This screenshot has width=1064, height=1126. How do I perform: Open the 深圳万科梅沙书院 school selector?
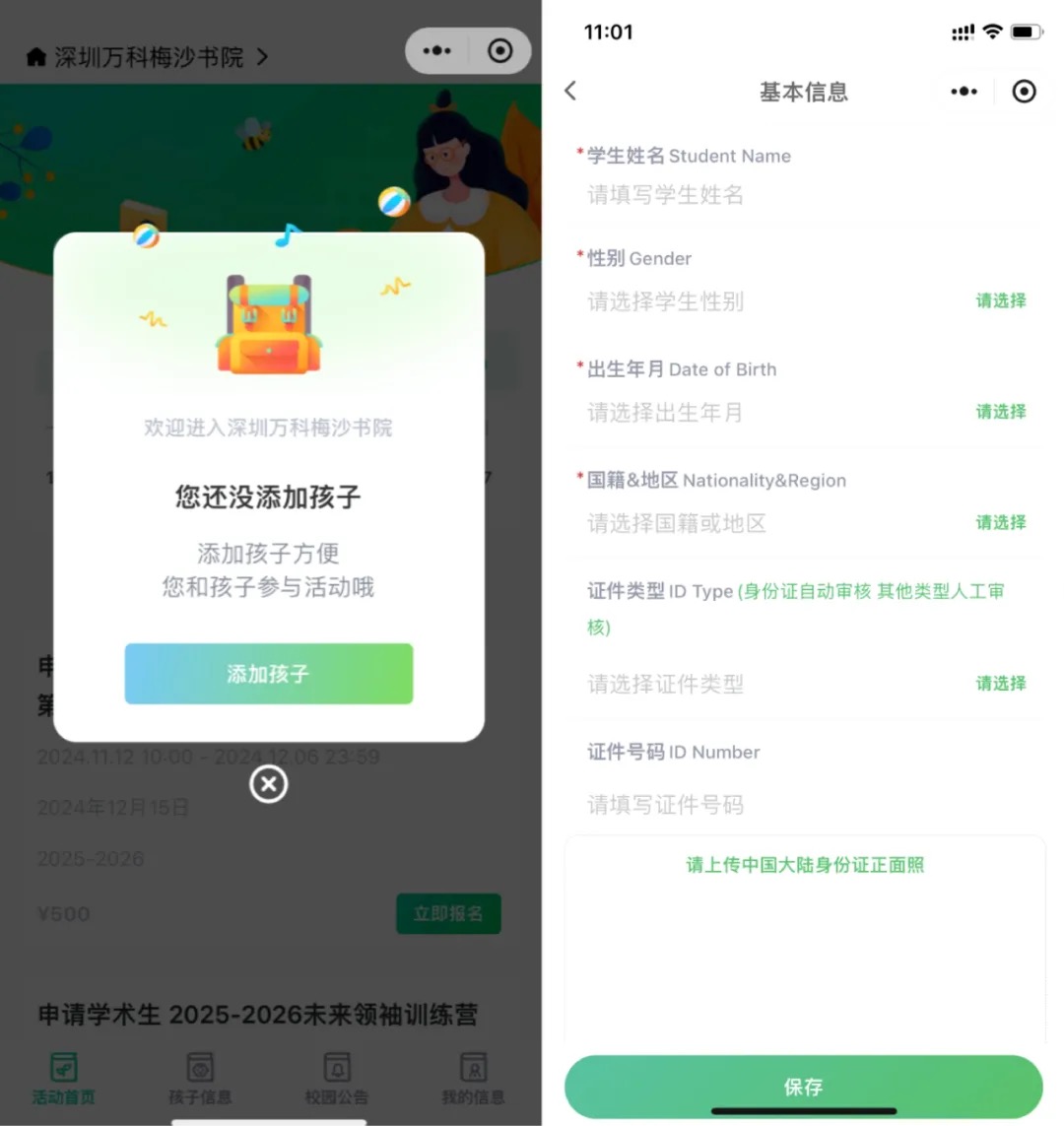(x=148, y=57)
